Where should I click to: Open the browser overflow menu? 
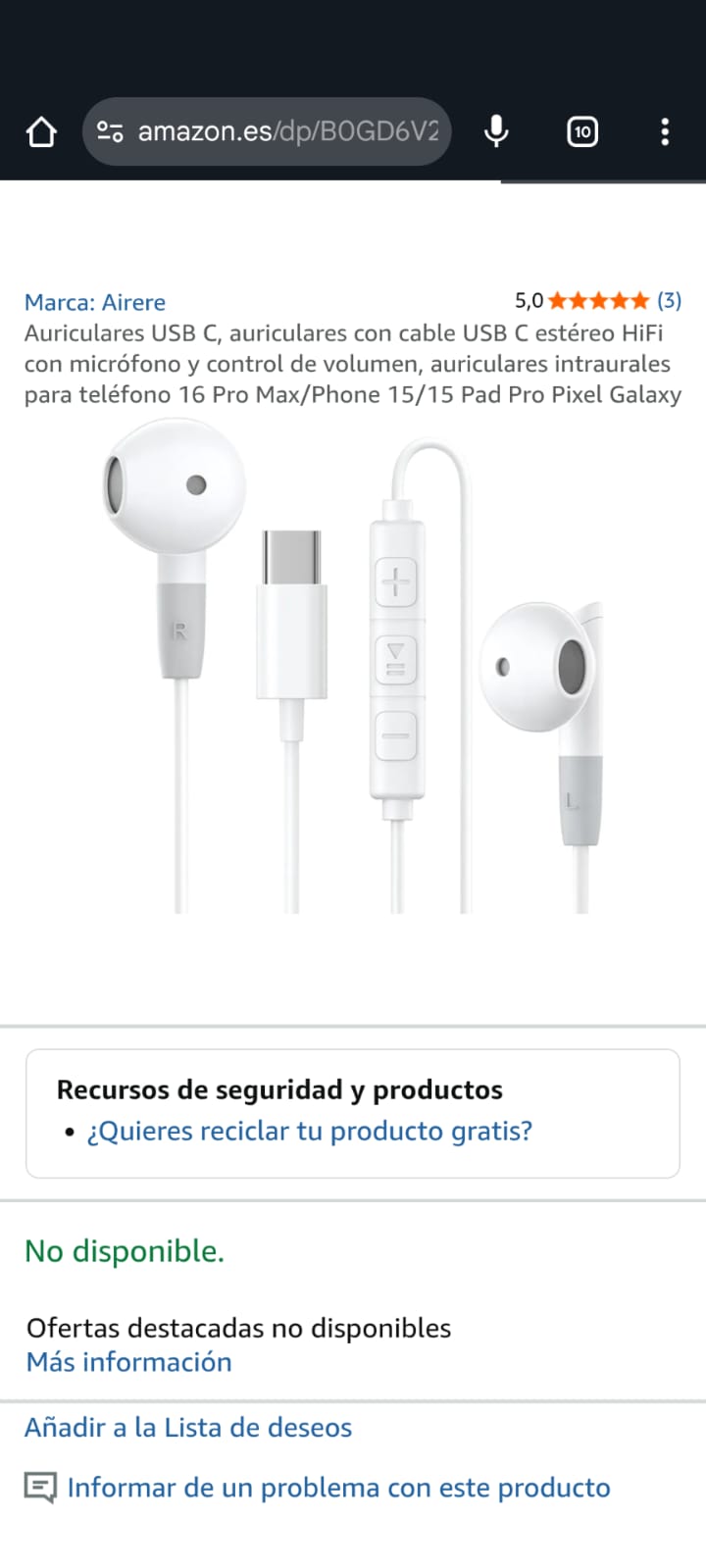point(665,131)
